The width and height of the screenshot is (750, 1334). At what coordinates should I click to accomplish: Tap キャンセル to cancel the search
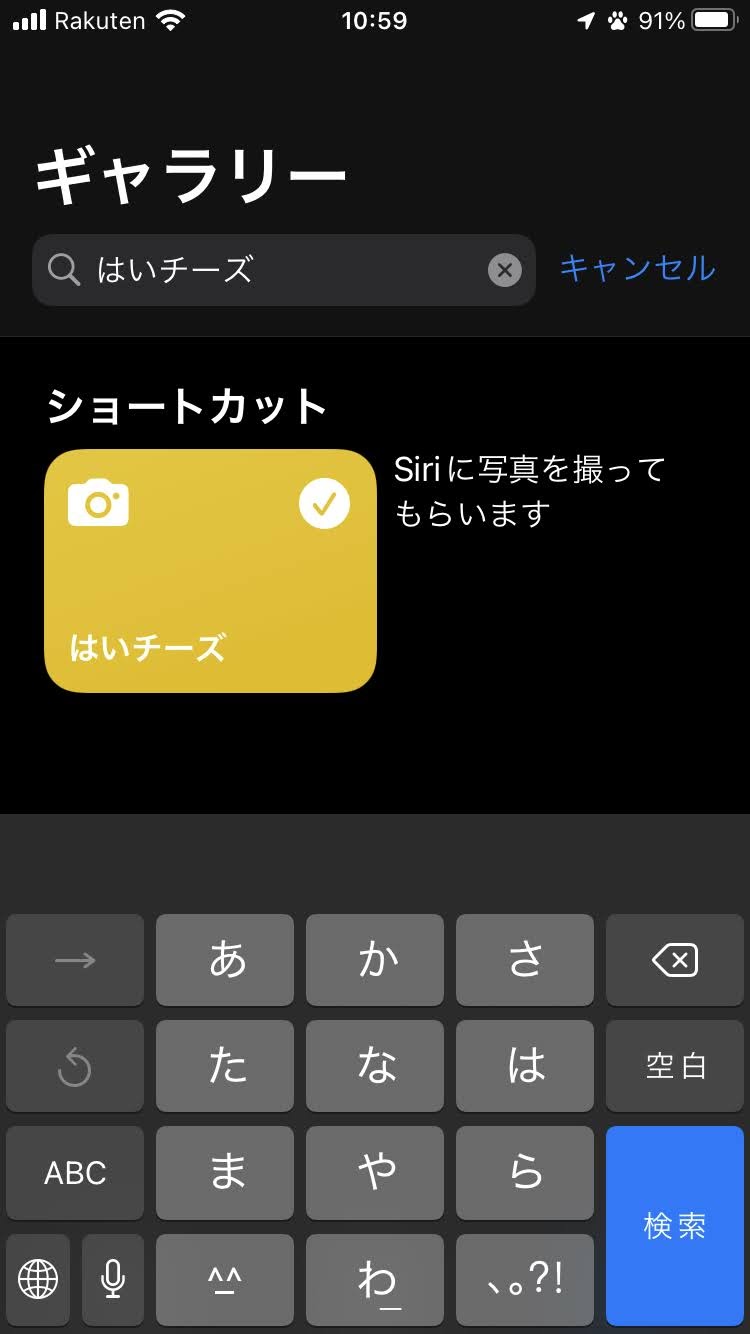pos(638,268)
